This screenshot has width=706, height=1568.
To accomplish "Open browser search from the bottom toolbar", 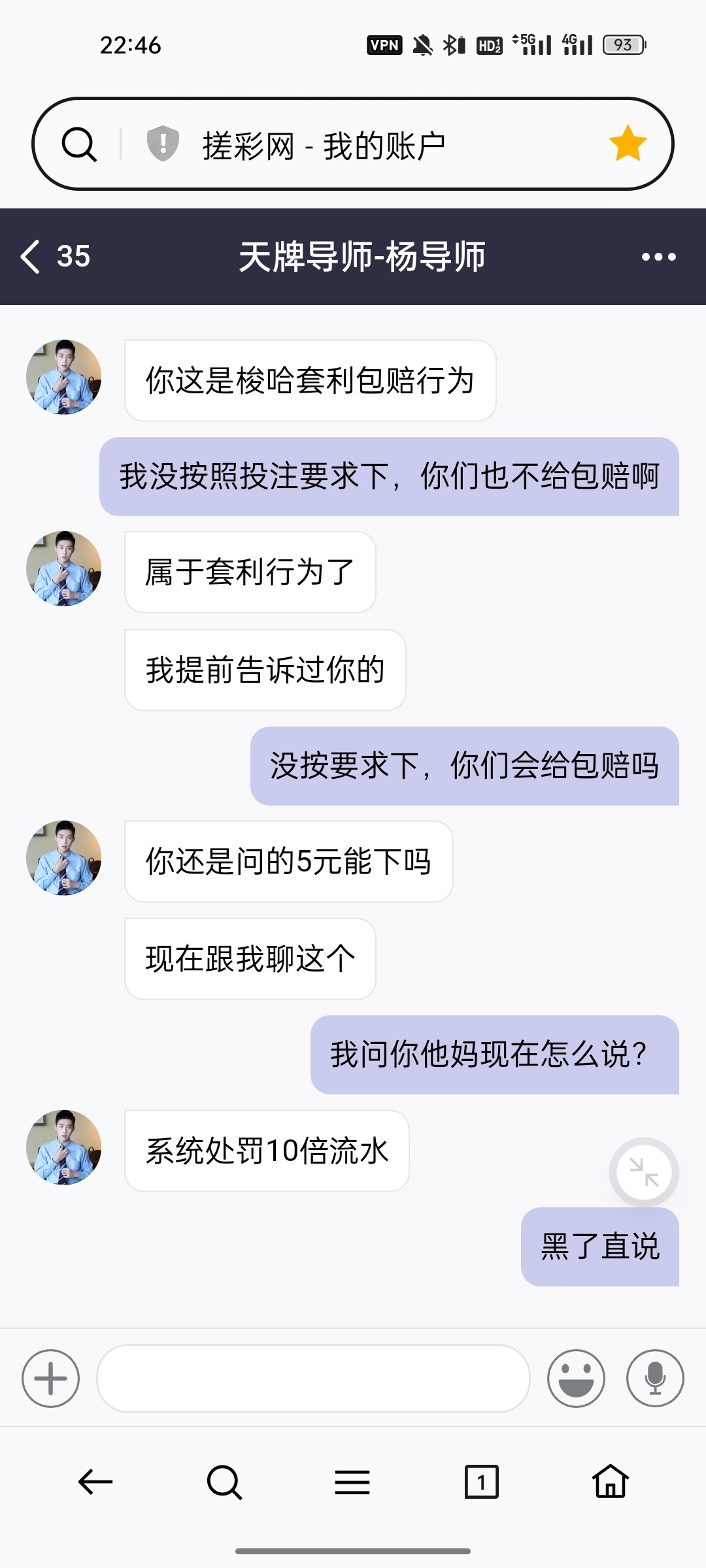I will coord(224,1481).
